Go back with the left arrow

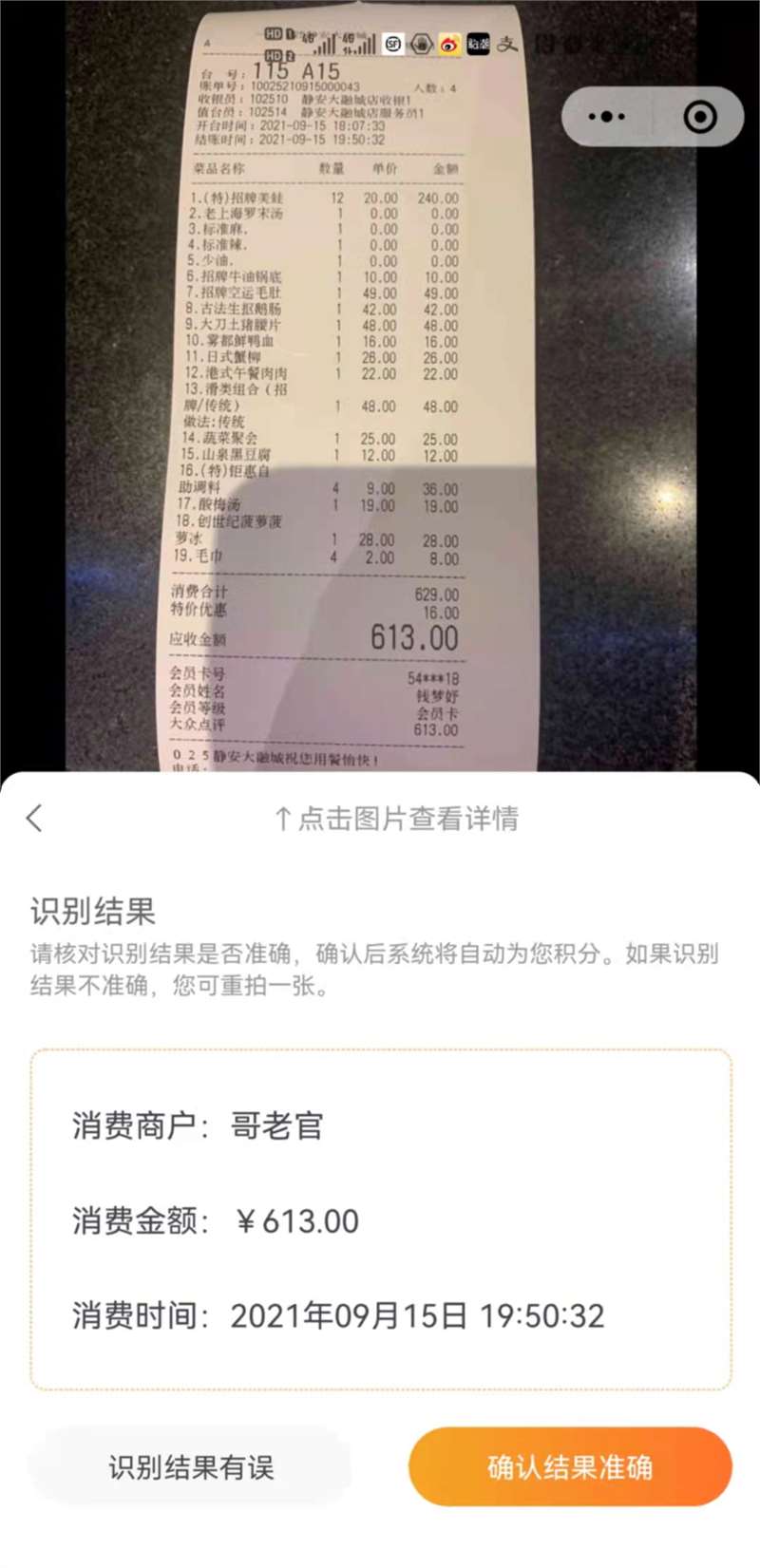pyautogui.click(x=35, y=818)
